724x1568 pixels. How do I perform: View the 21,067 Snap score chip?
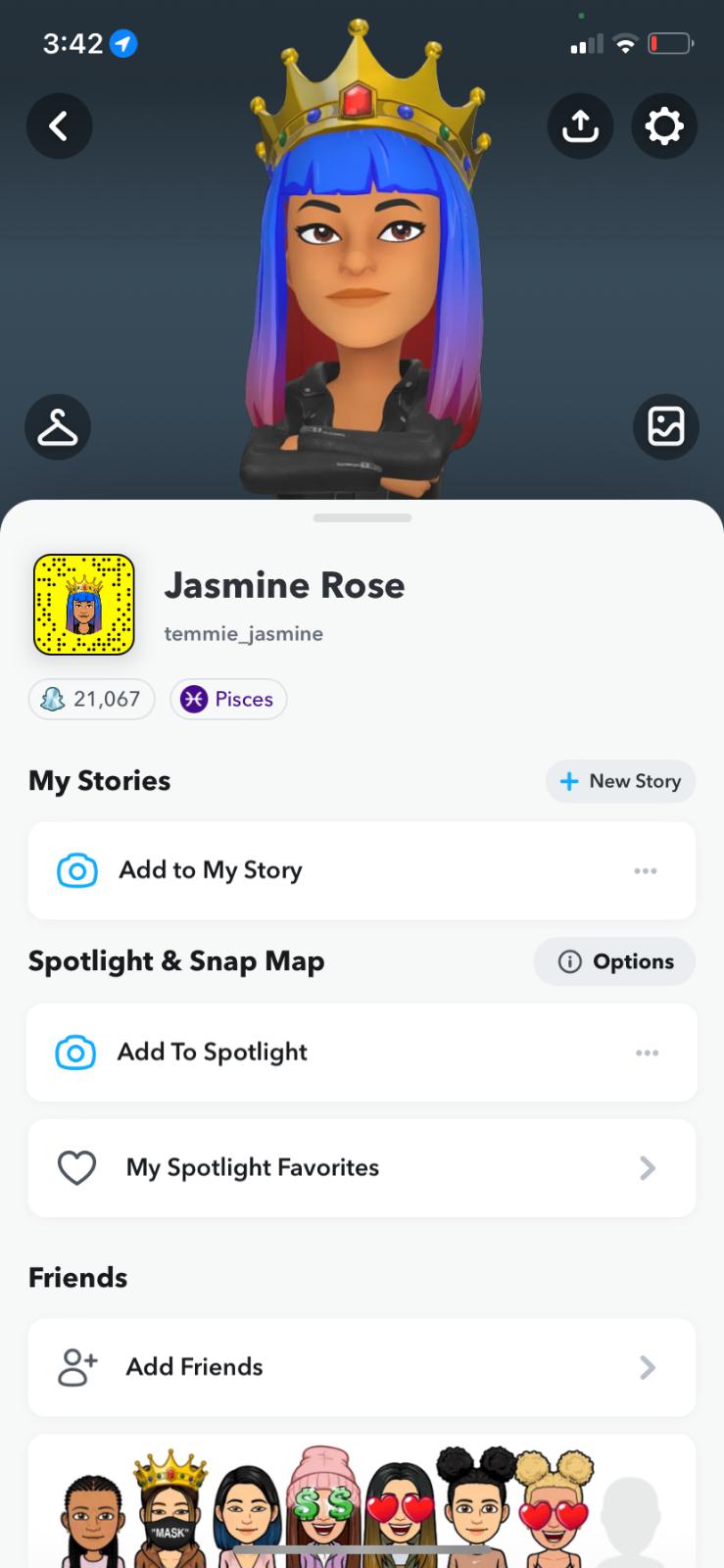(92, 699)
